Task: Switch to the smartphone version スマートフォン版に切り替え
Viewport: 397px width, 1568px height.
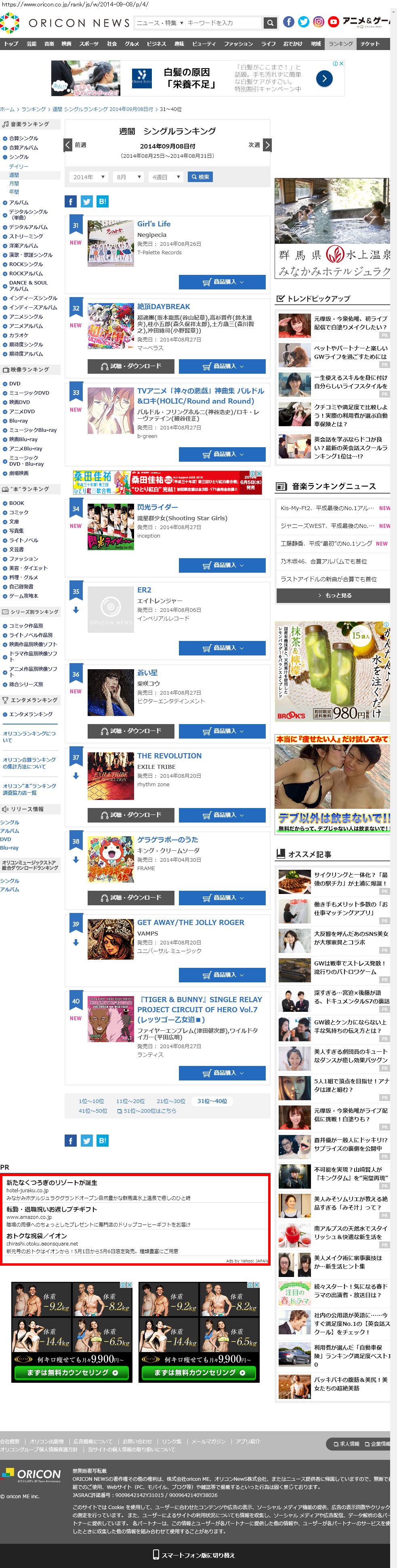Action: click(x=193, y=1555)
